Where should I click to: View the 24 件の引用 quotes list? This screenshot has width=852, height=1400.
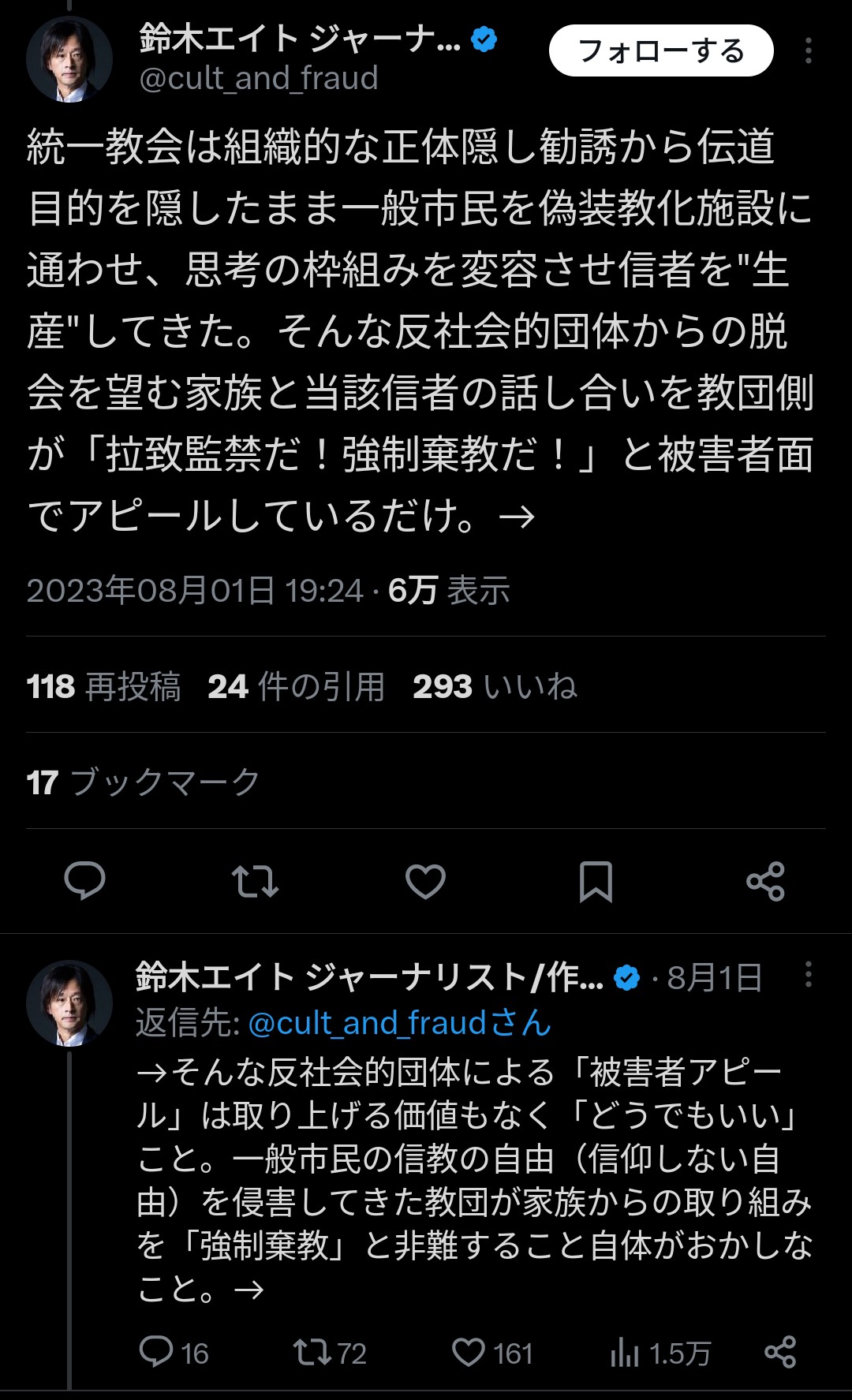pos(296,686)
